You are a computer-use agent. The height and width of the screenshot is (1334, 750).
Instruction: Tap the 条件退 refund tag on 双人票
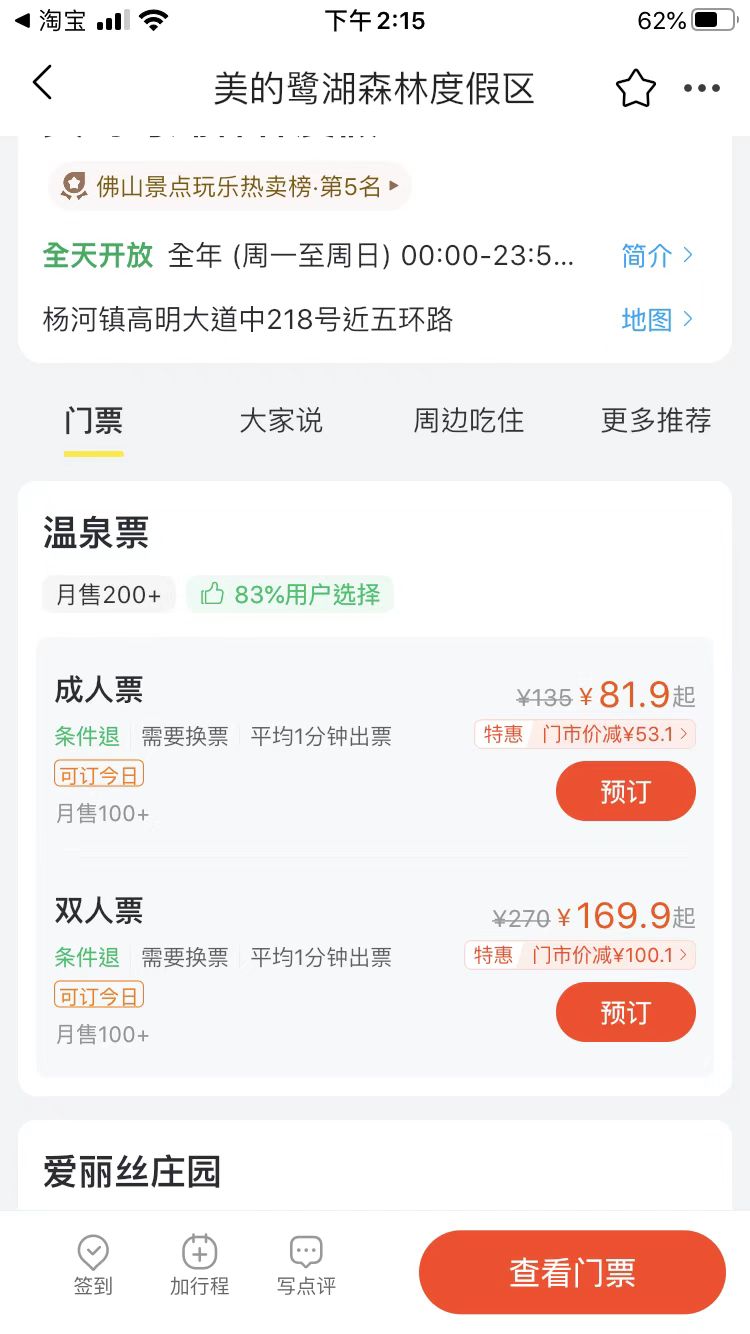point(86,956)
